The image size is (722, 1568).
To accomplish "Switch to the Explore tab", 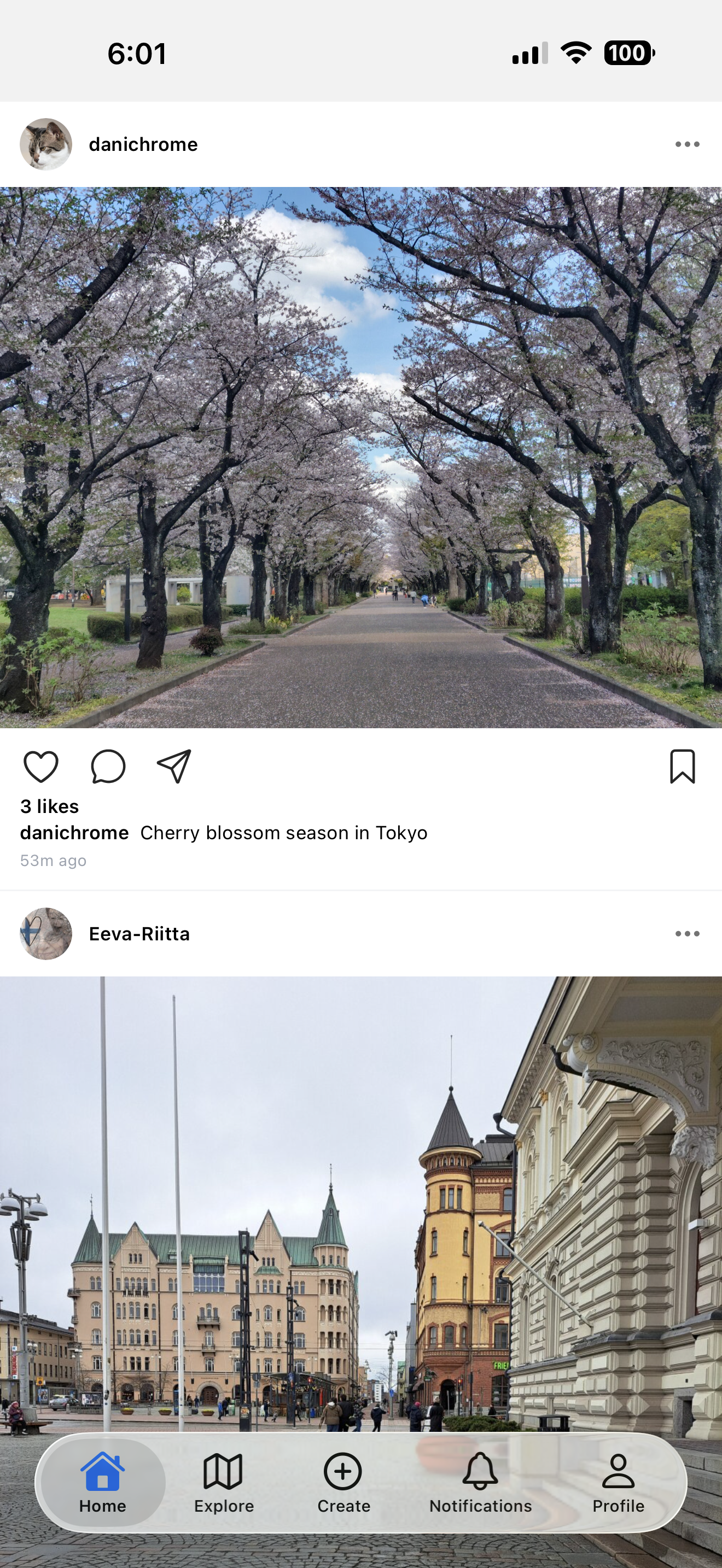I will click(x=223, y=1483).
